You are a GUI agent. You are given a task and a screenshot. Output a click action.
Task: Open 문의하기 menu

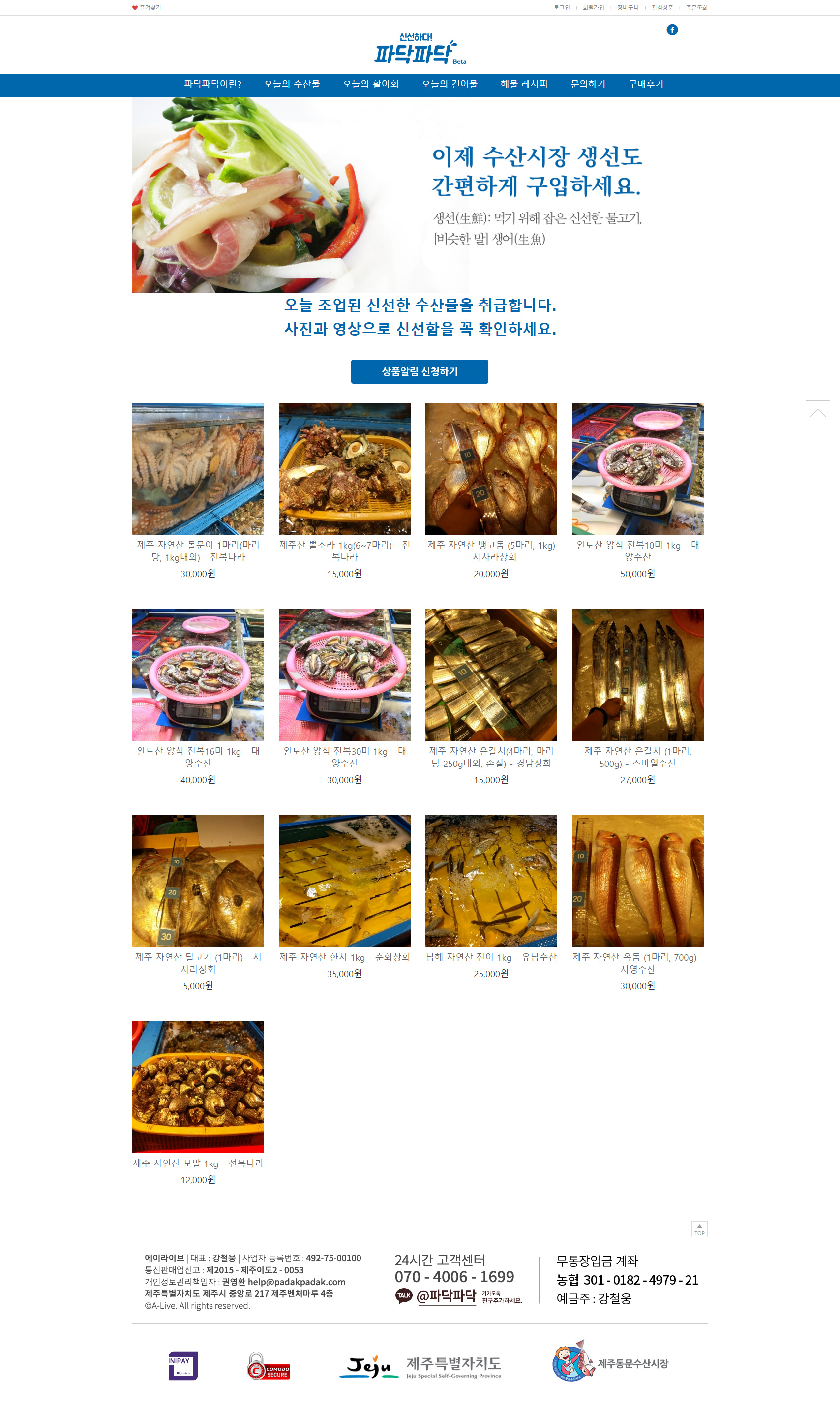pos(588,84)
